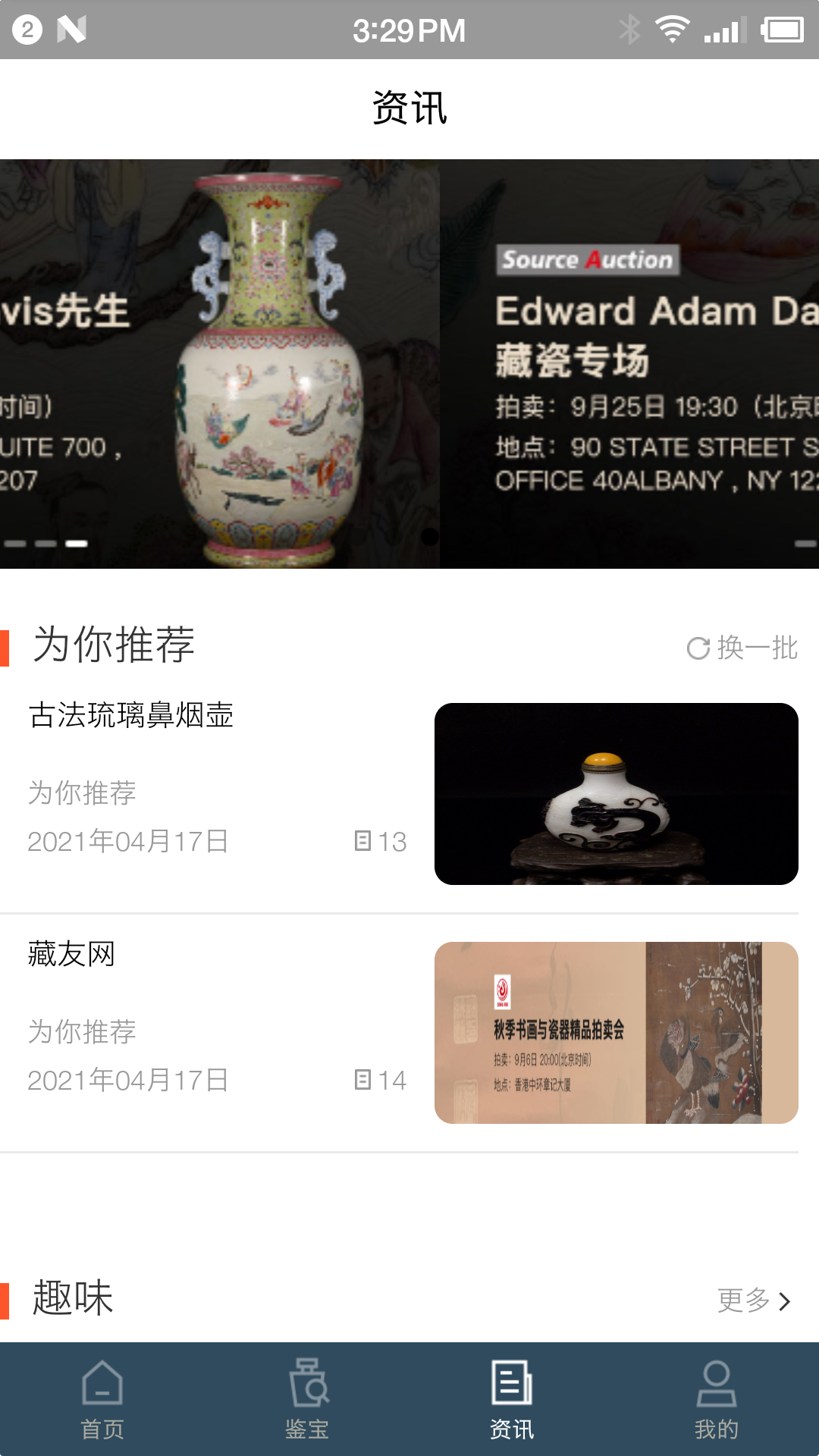The width and height of the screenshot is (819, 1456).
Task: Click the comment count icon showing 13
Action: click(363, 842)
